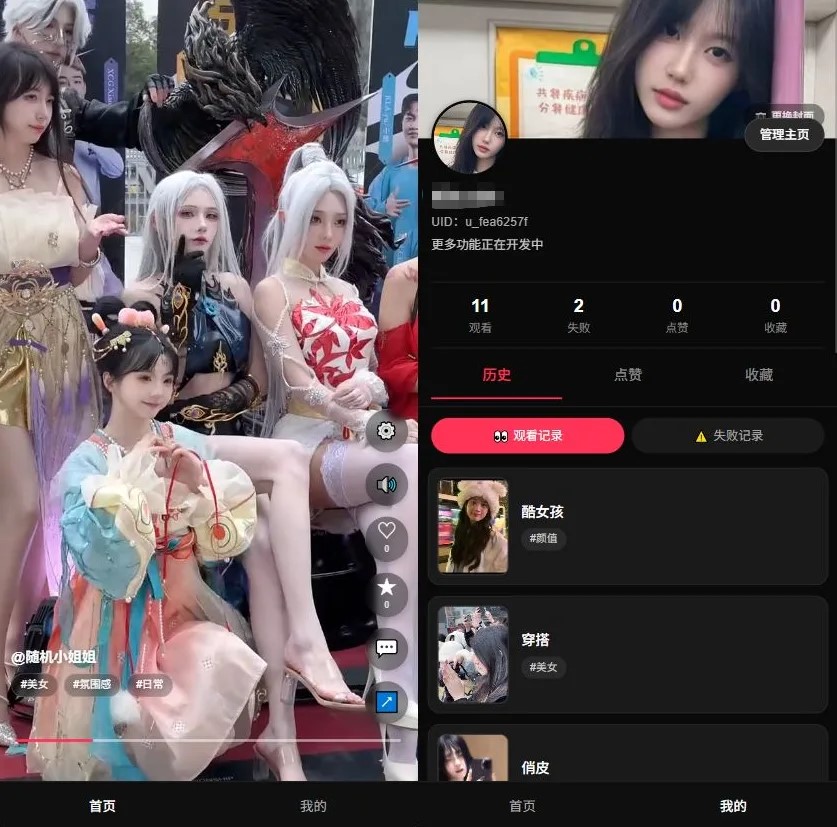Viewport: 837px width, 827px height.
Task: Tap the 管理主页 button
Action: pyautogui.click(x=784, y=135)
